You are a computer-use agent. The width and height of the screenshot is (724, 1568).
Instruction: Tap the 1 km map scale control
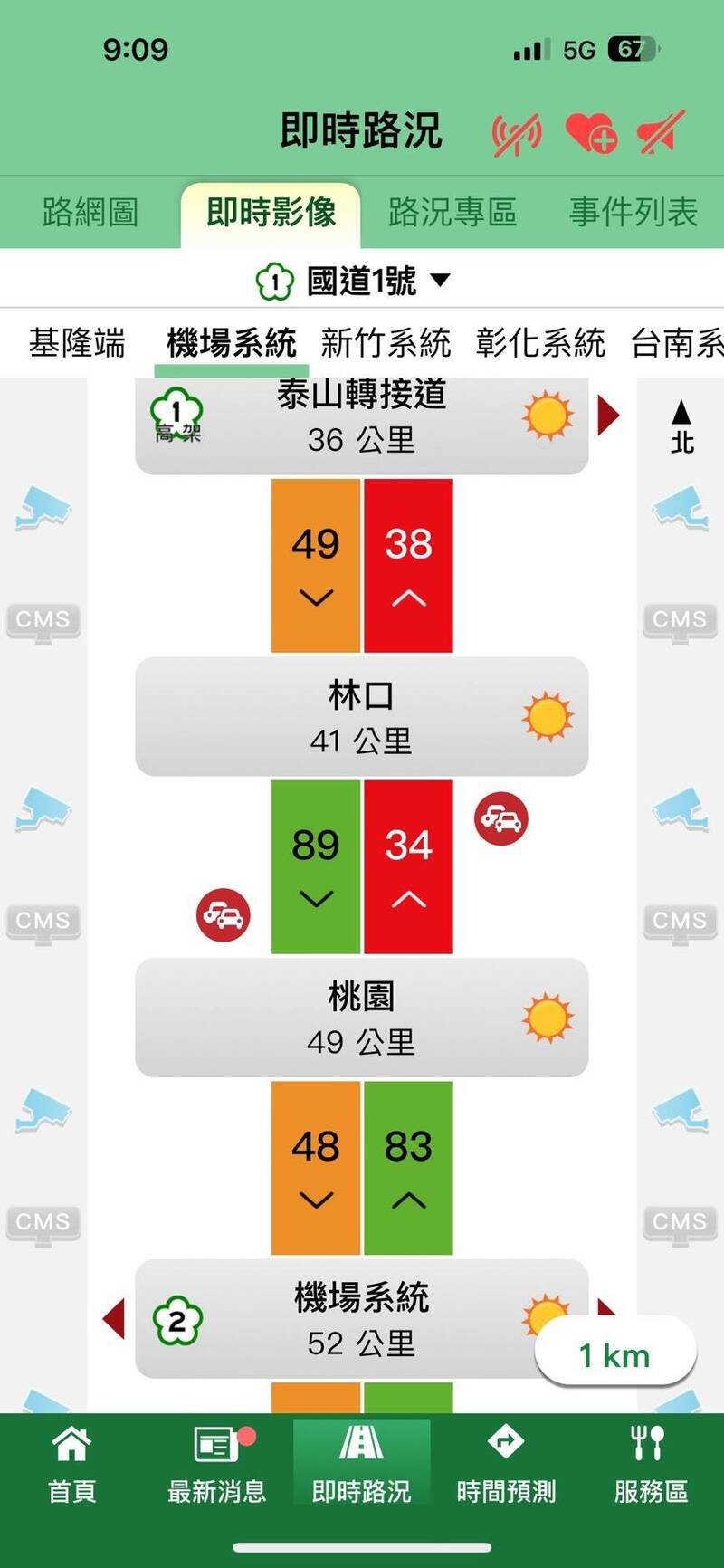click(615, 1353)
